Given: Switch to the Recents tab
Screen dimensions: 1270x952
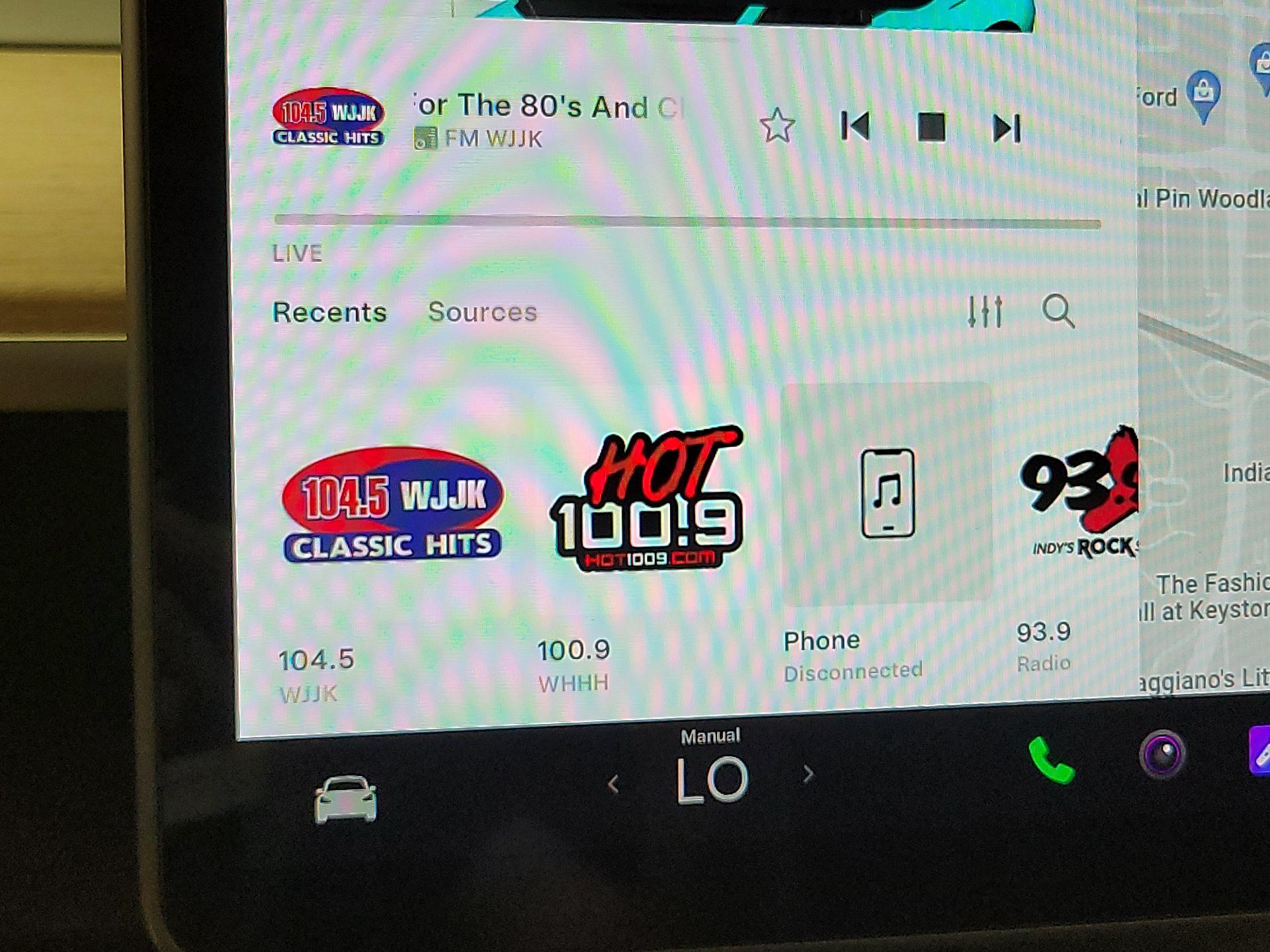Looking at the screenshot, I should click(x=329, y=312).
